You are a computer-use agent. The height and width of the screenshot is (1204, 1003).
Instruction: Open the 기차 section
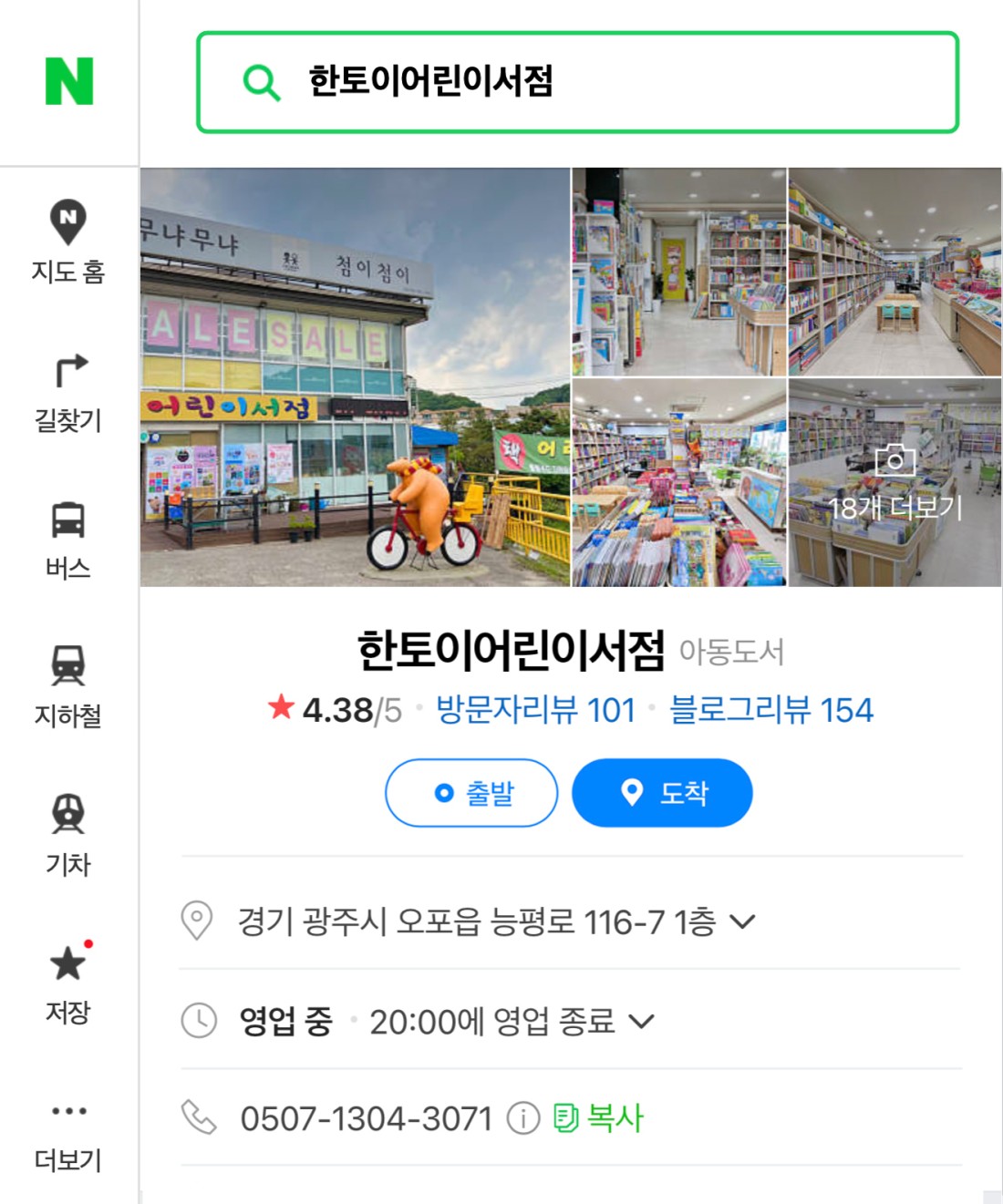tap(68, 835)
